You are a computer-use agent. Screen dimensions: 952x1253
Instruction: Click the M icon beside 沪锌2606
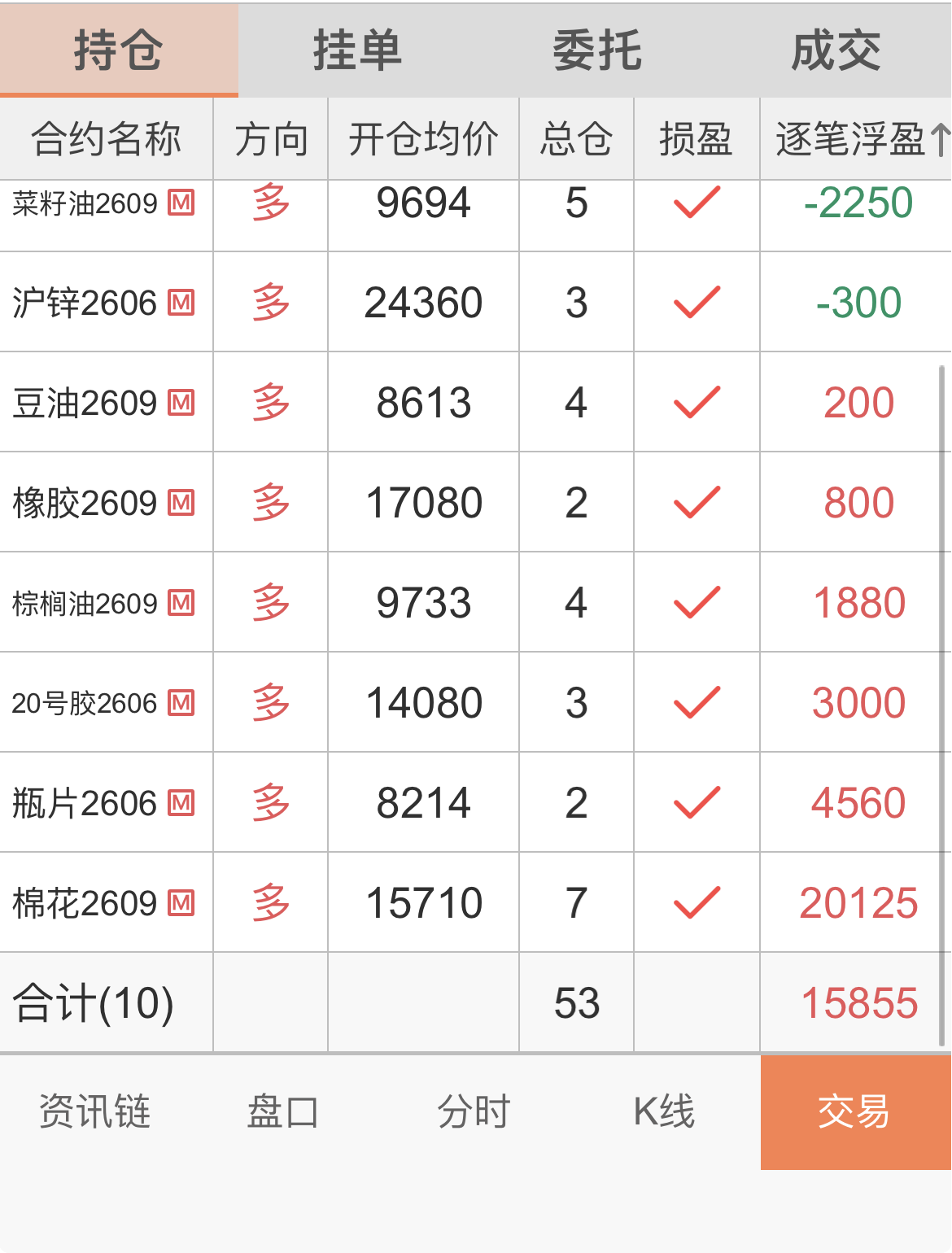pyautogui.click(x=182, y=303)
